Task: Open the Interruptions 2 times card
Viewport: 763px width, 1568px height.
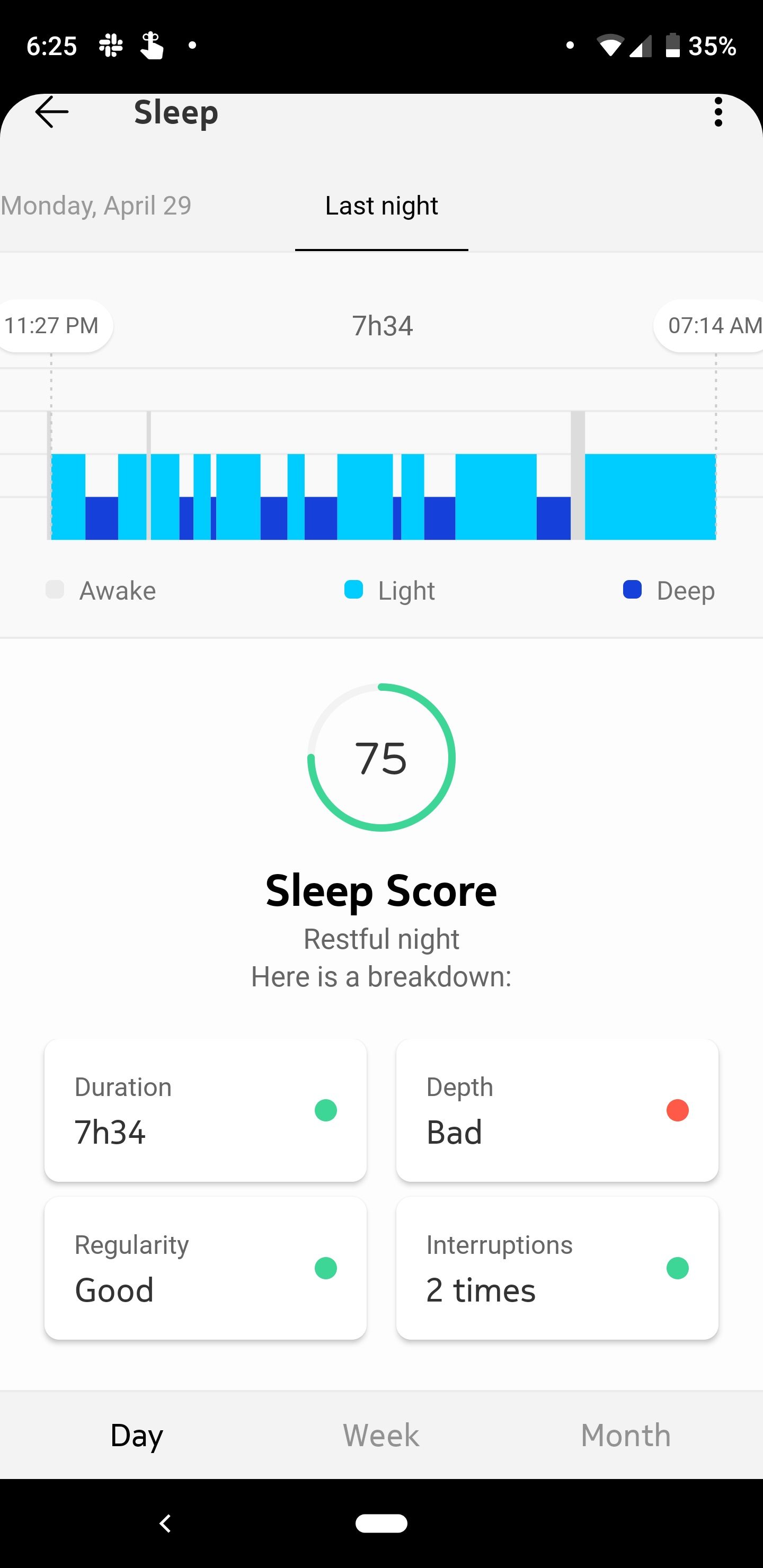Action: (x=556, y=1268)
